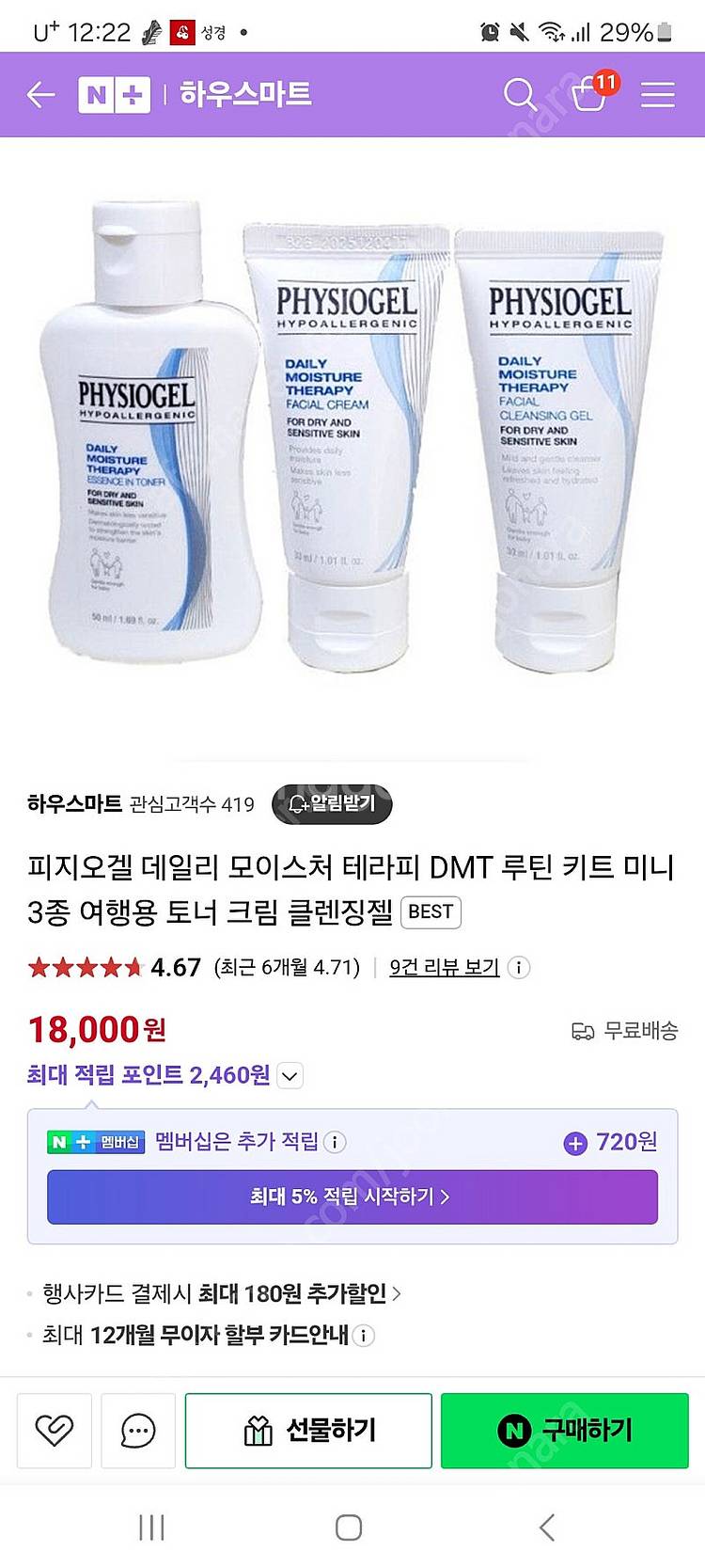This screenshot has width=705, height=1568.
Task: Open search in the header
Action: (520, 94)
